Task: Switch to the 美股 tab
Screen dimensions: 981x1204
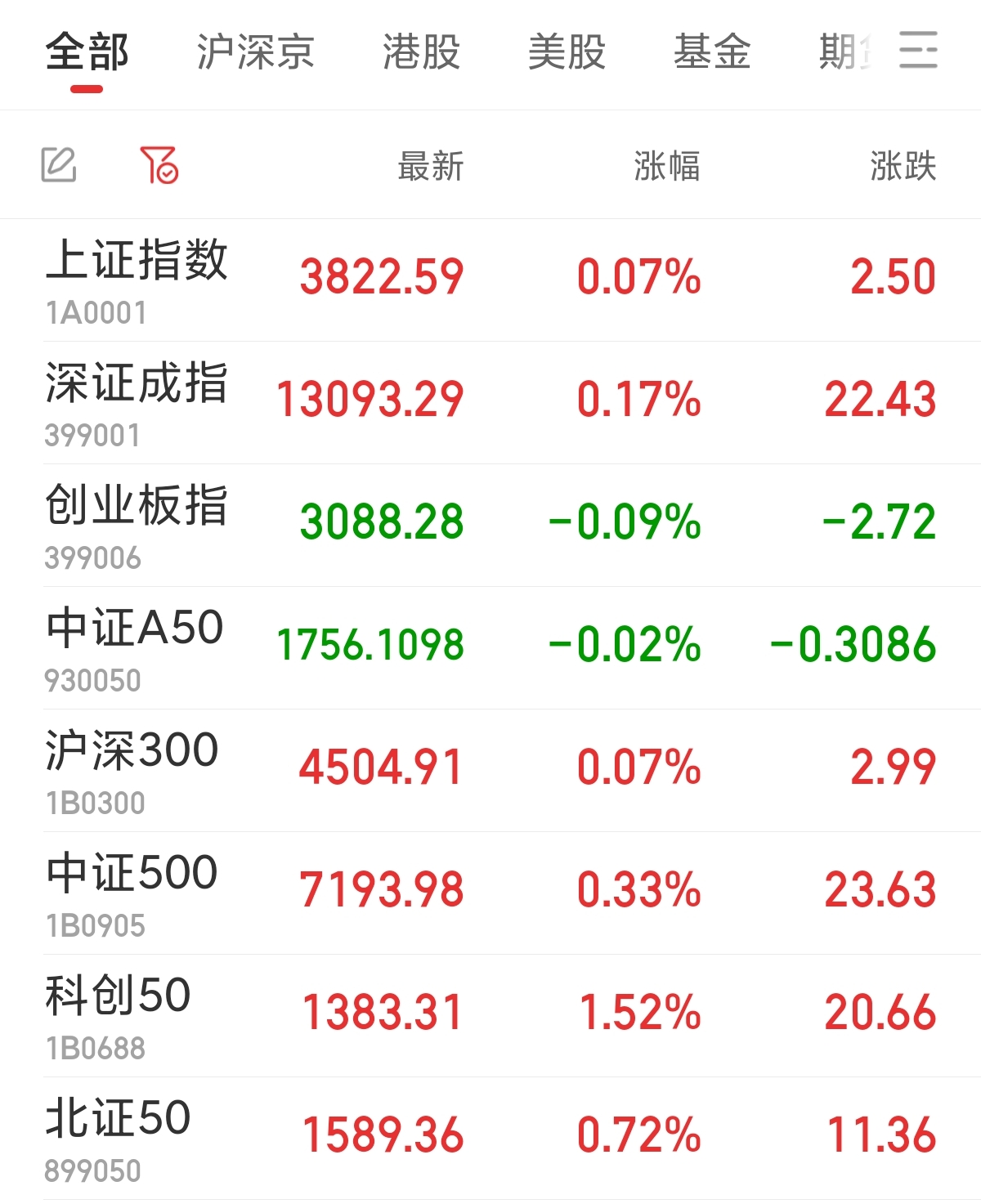Action: [x=567, y=52]
